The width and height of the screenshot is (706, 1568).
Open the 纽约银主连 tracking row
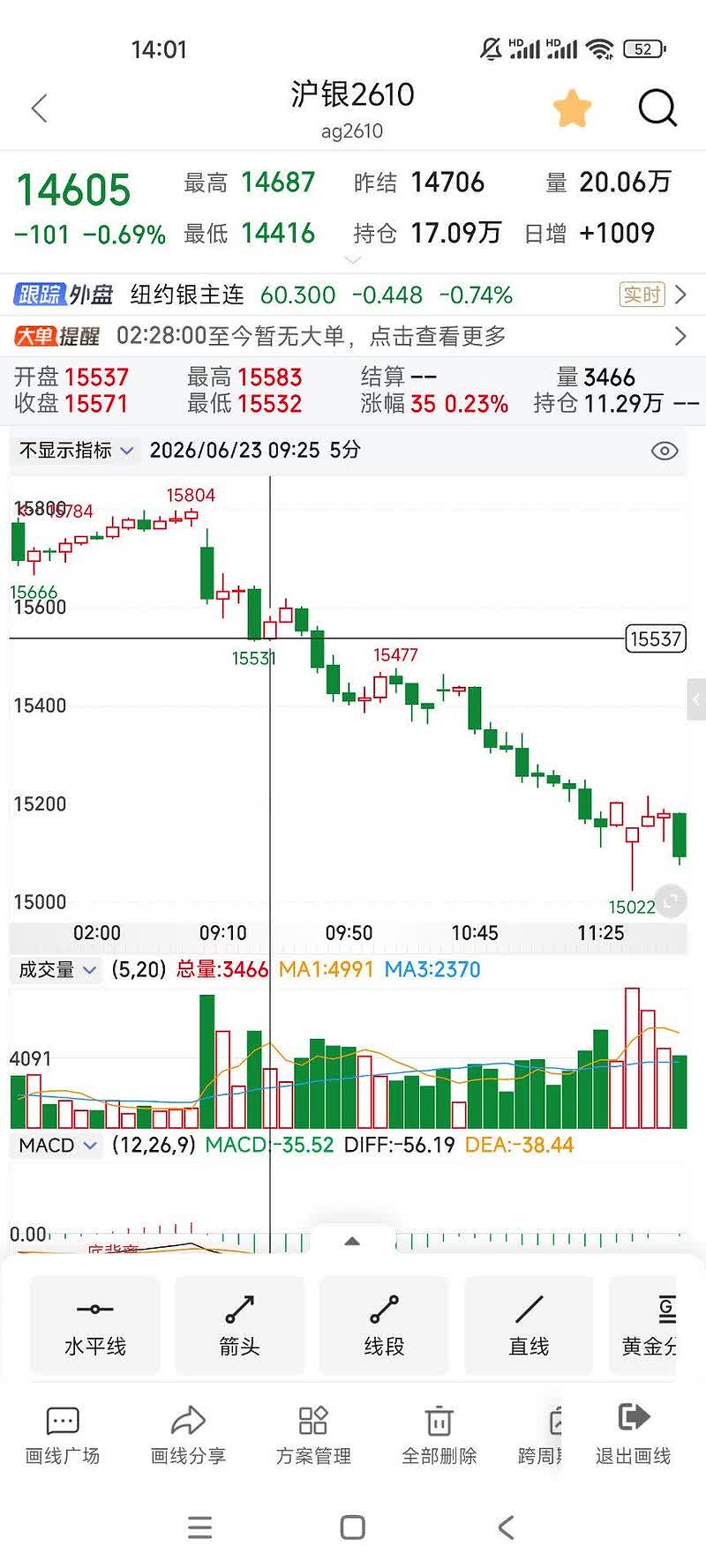click(x=353, y=295)
